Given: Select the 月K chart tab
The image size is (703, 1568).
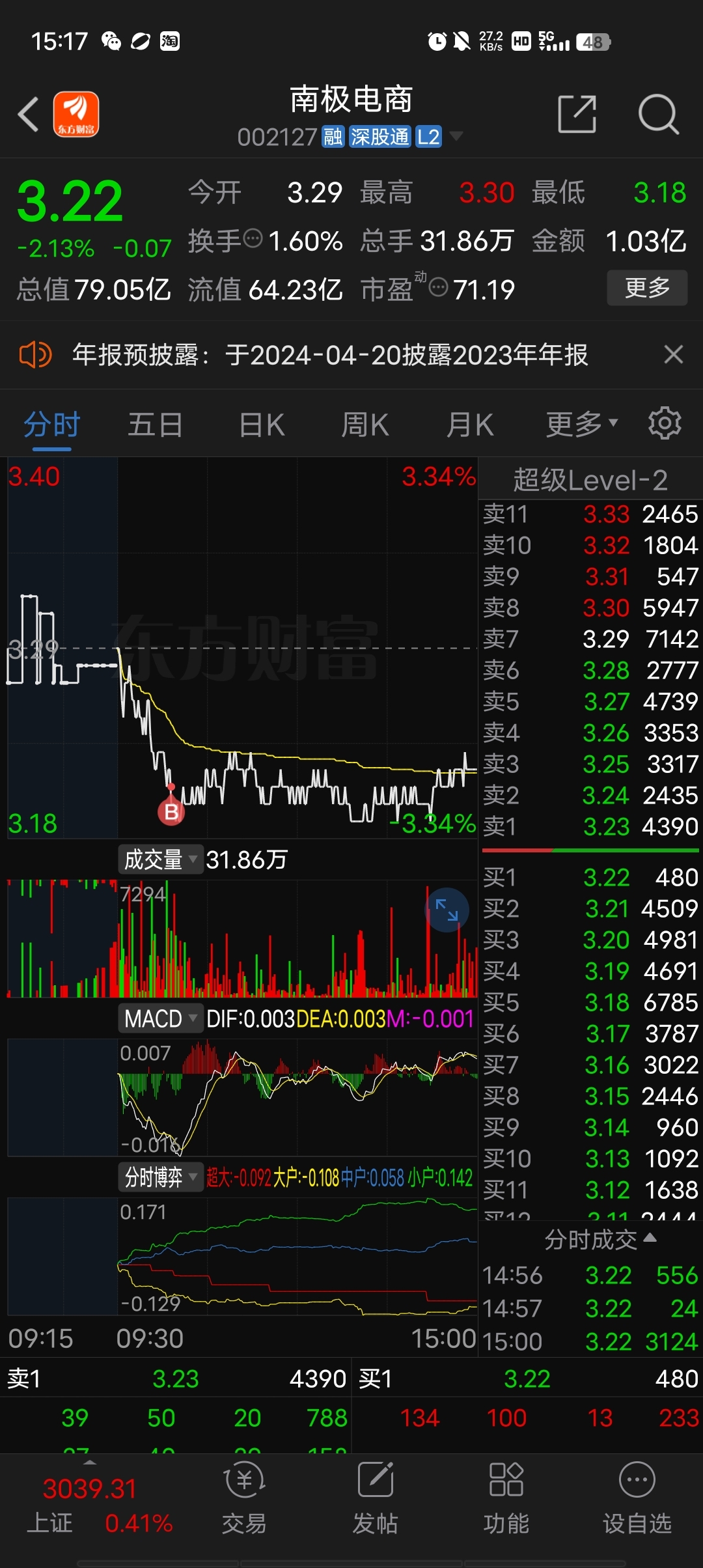Looking at the screenshot, I should (470, 425).
